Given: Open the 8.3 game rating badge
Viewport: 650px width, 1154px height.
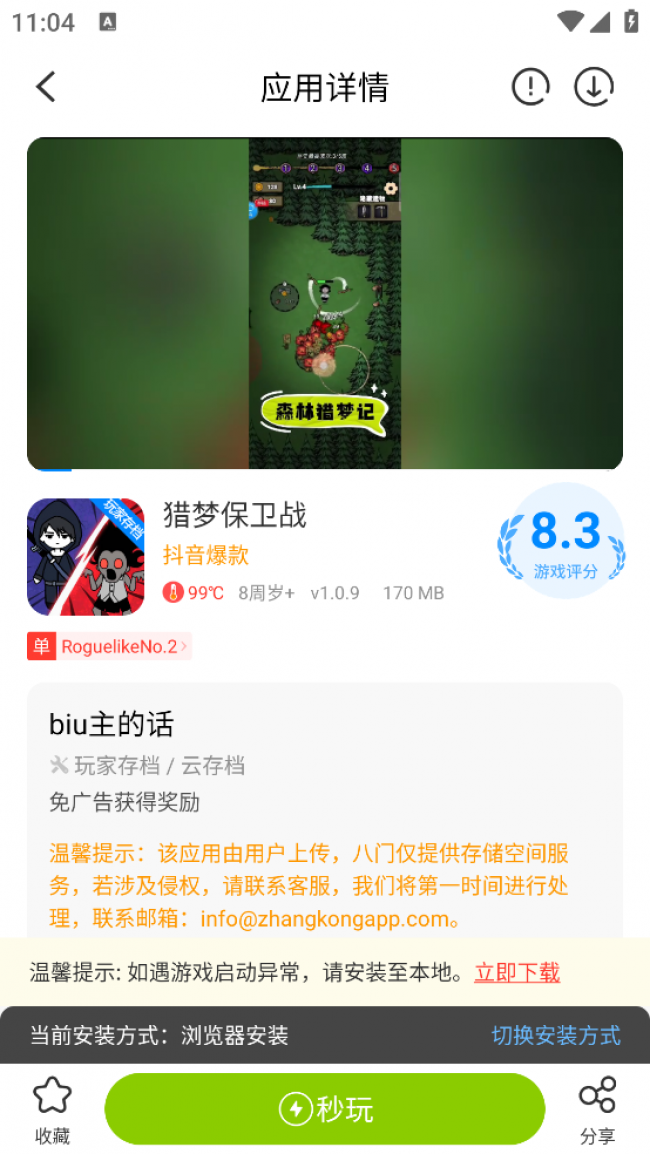Looking at the screenshot, I should click(561, 541).
